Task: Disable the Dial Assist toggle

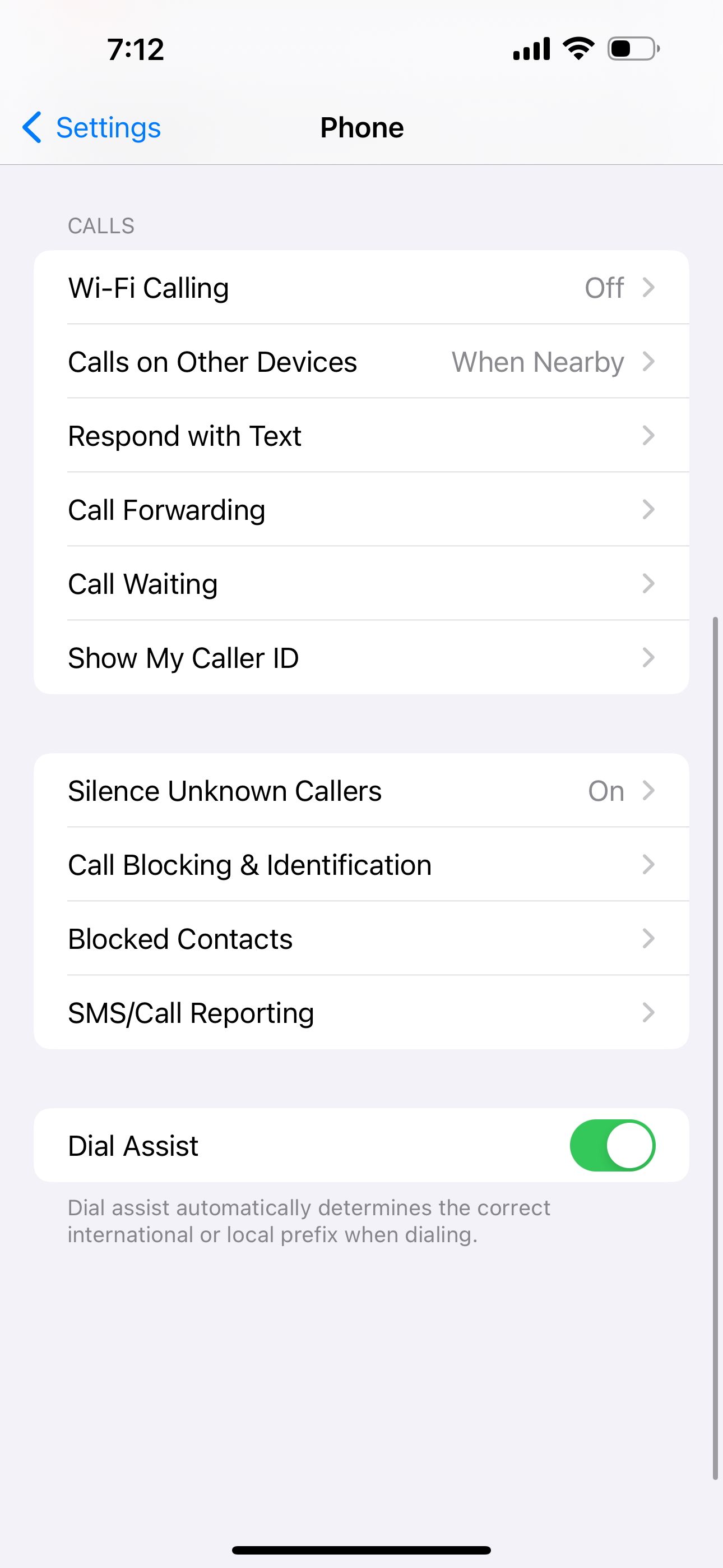Action: tap(611, 1145)
